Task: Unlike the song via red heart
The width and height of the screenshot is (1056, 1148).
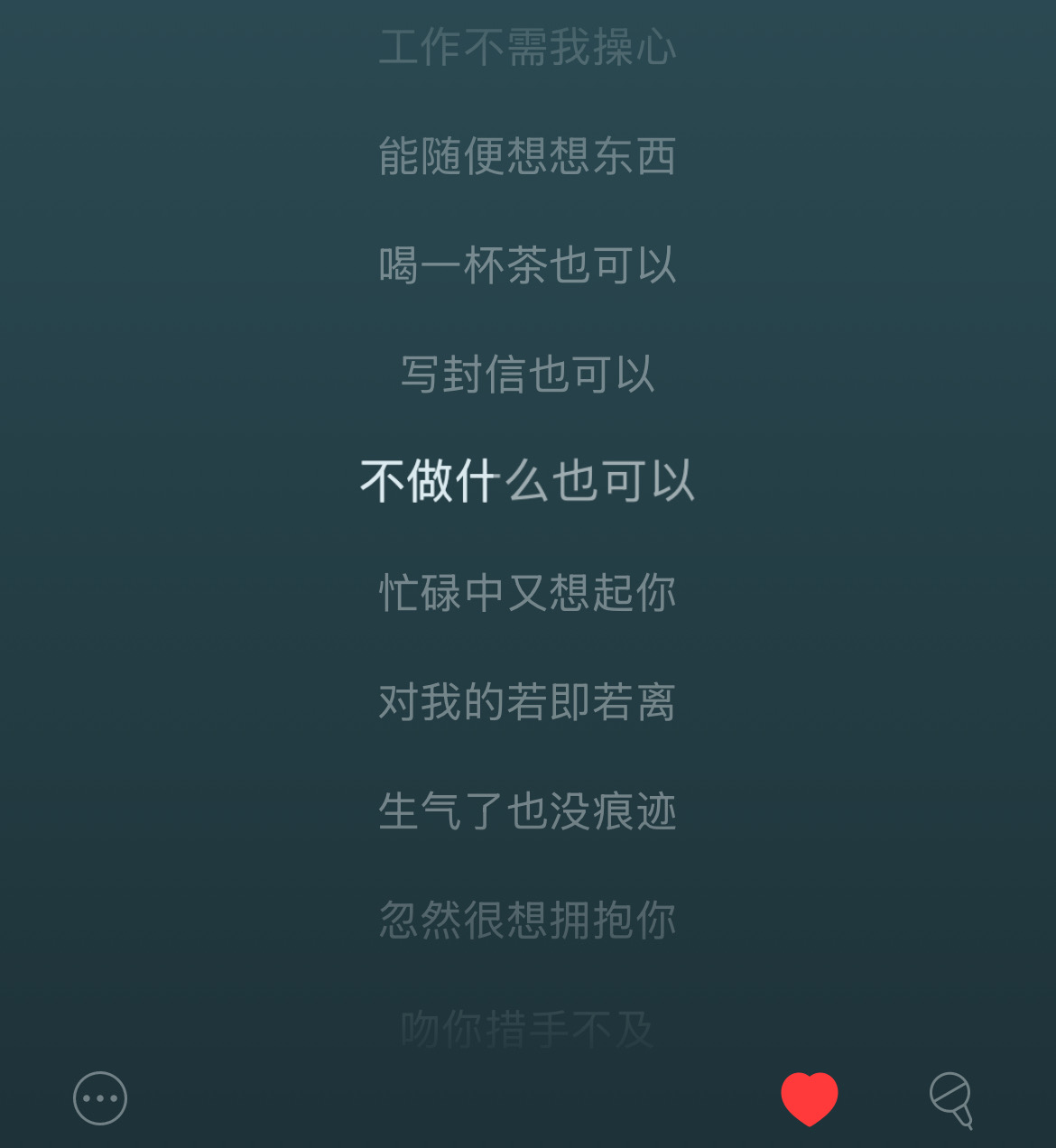Action: click(810, 1097)
